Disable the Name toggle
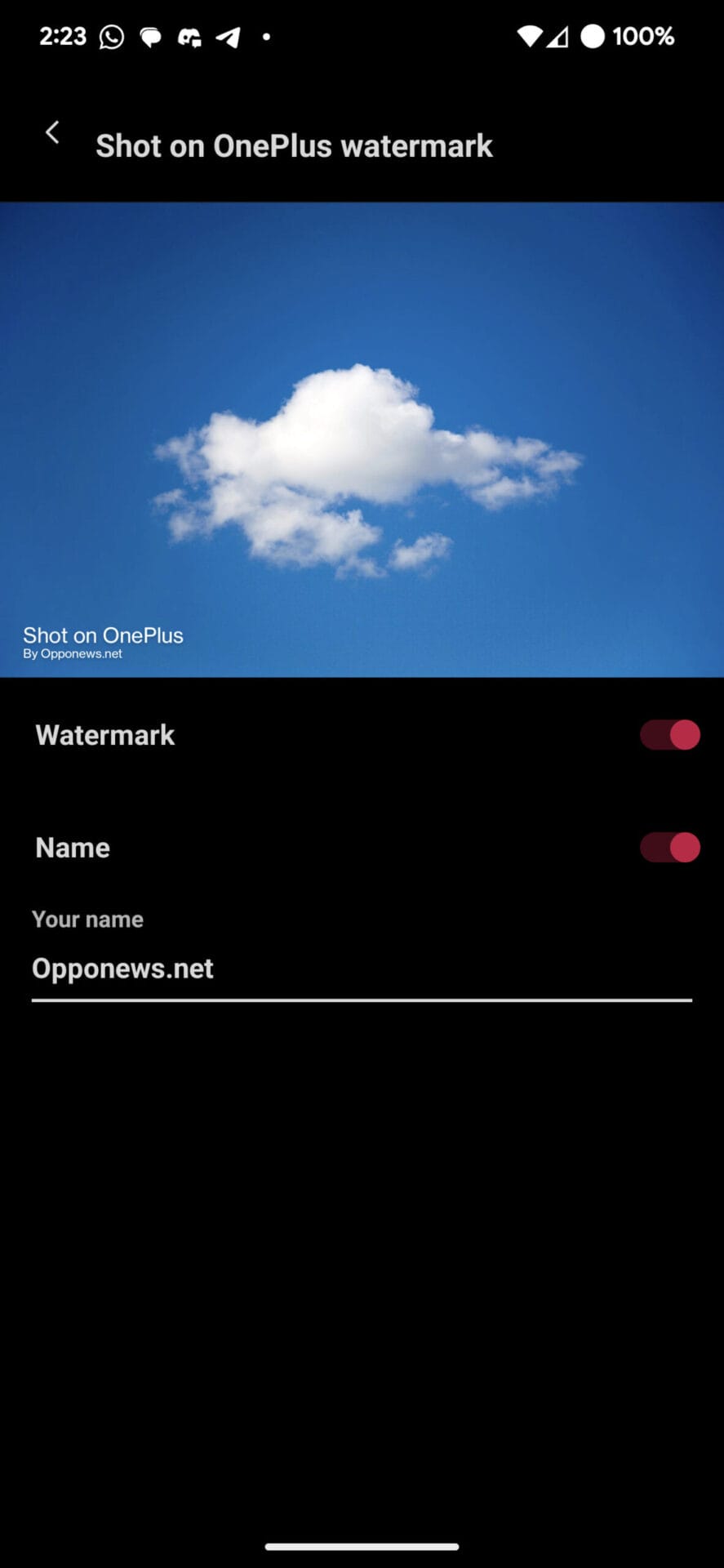The width and height of the screenshot is (724, 1568). point(669,848)
